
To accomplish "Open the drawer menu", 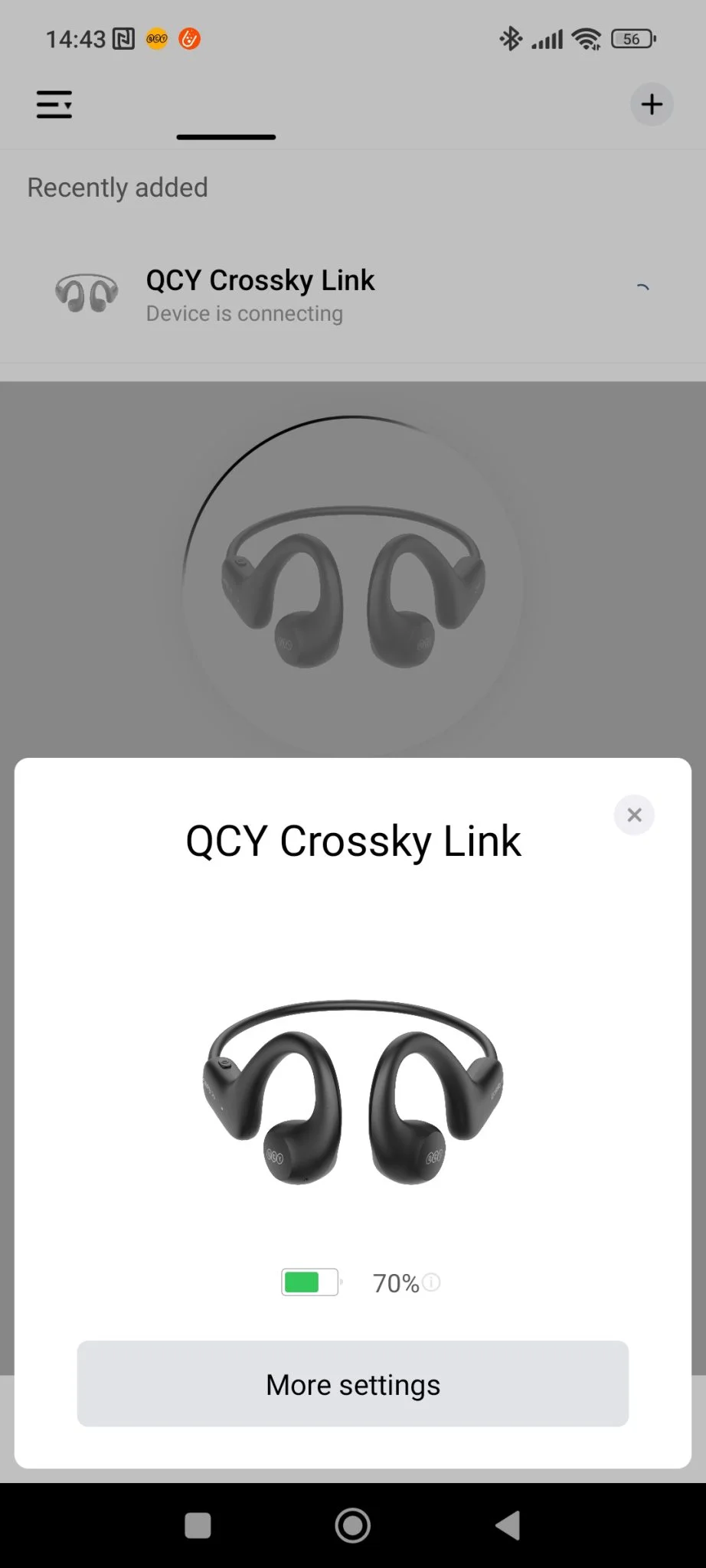I will pyautogui.click(x=54, y=104).
